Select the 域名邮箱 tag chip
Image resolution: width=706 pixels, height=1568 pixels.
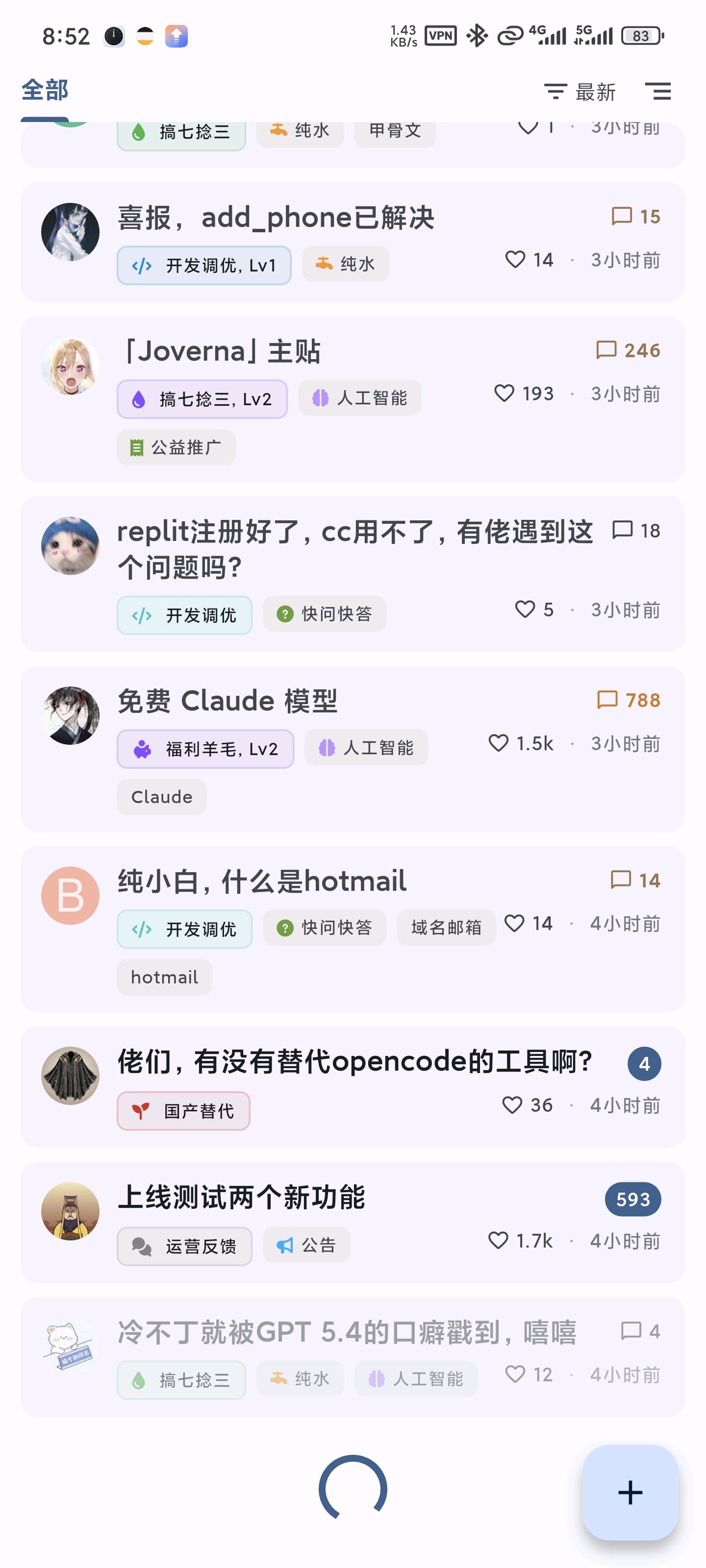coord(446,927)
